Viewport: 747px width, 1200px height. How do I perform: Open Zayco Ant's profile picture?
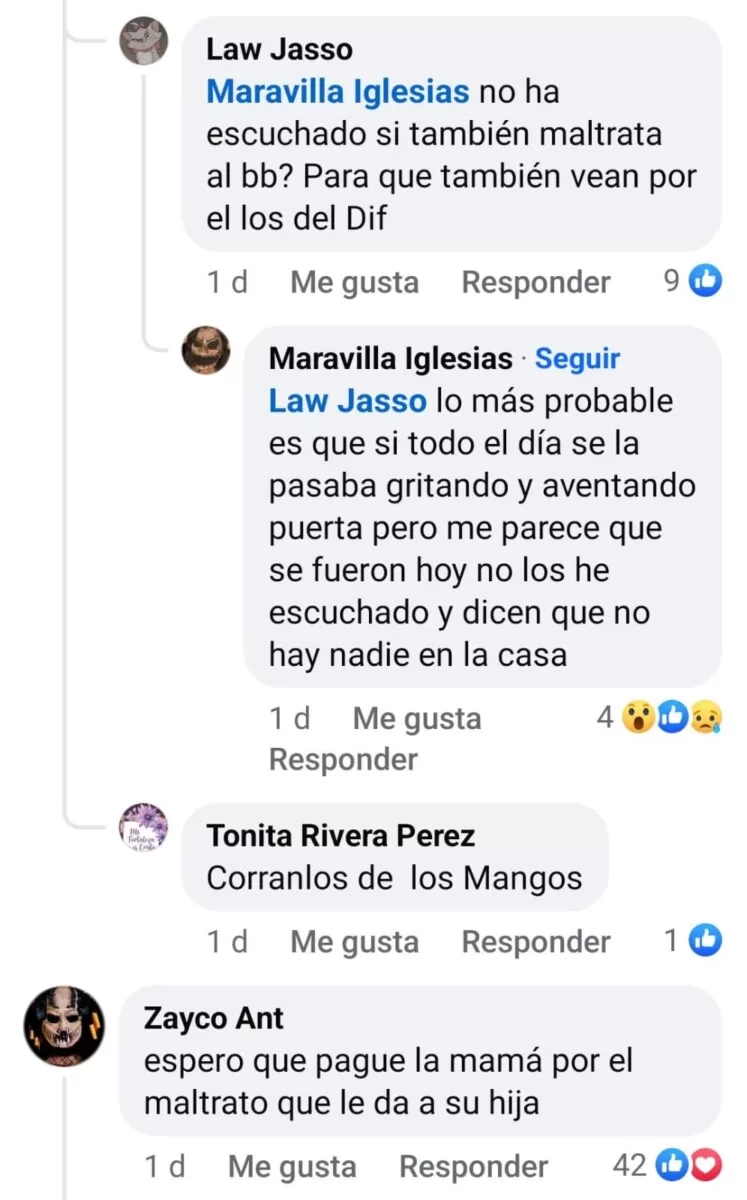(x=63, y=1027)
